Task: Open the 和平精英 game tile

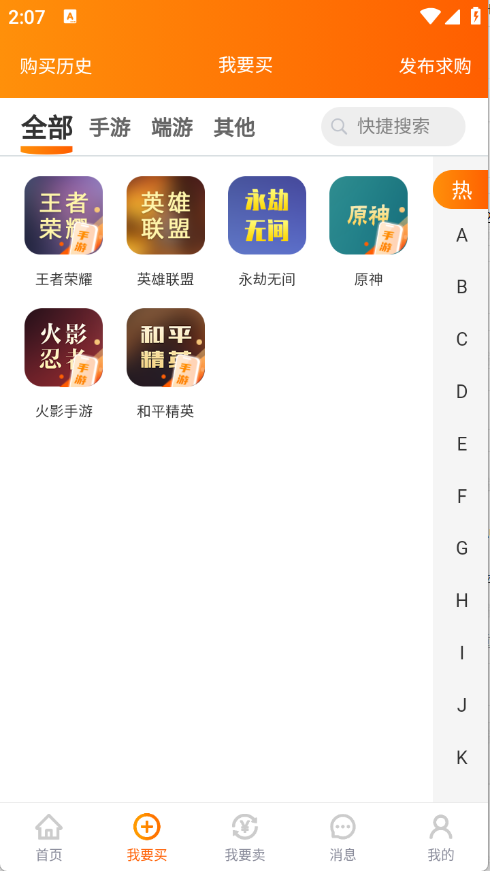Action: tap(166, 363)
